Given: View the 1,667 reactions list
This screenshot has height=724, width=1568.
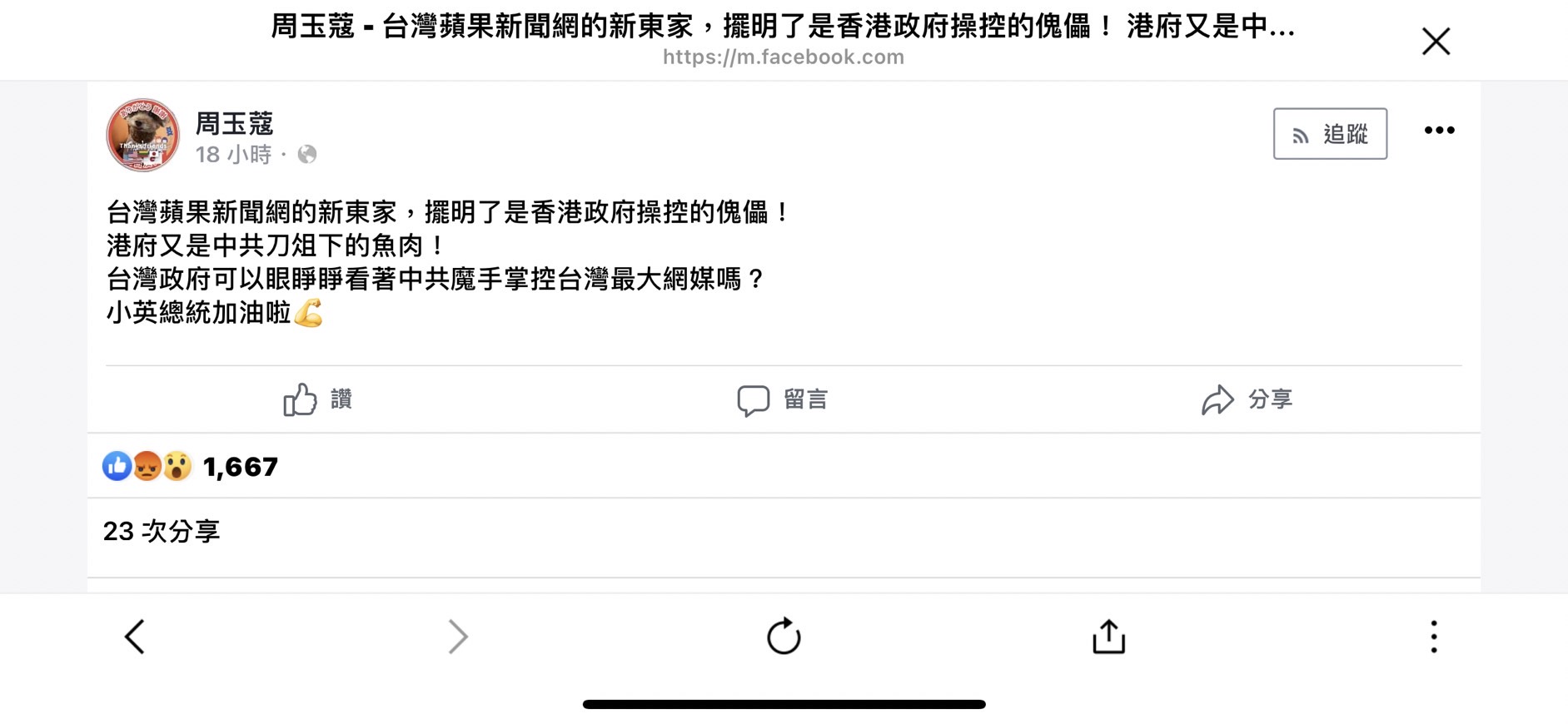Looking at the screenshot, I should [x=190, y=466].
